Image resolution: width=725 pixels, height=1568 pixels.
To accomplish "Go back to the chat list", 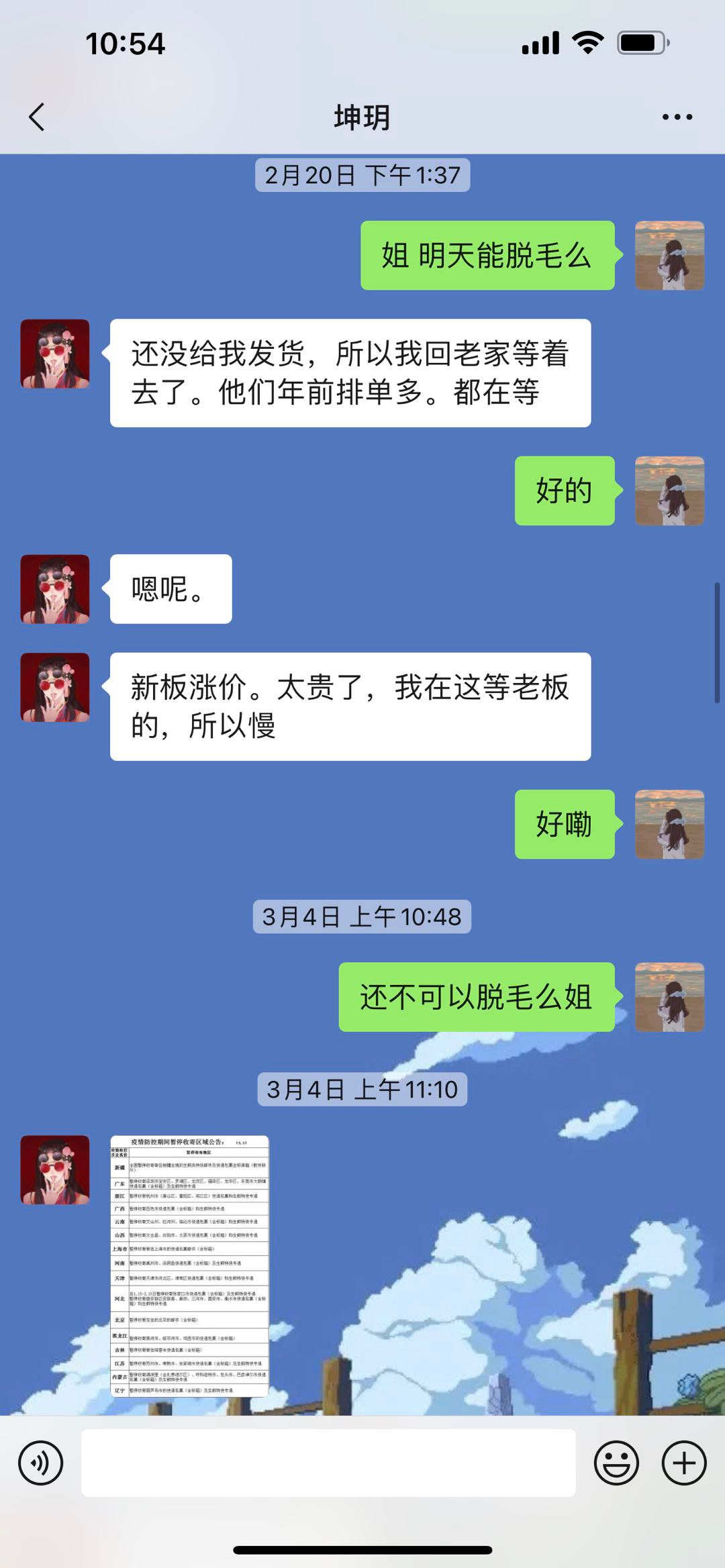I will [38, 117].
